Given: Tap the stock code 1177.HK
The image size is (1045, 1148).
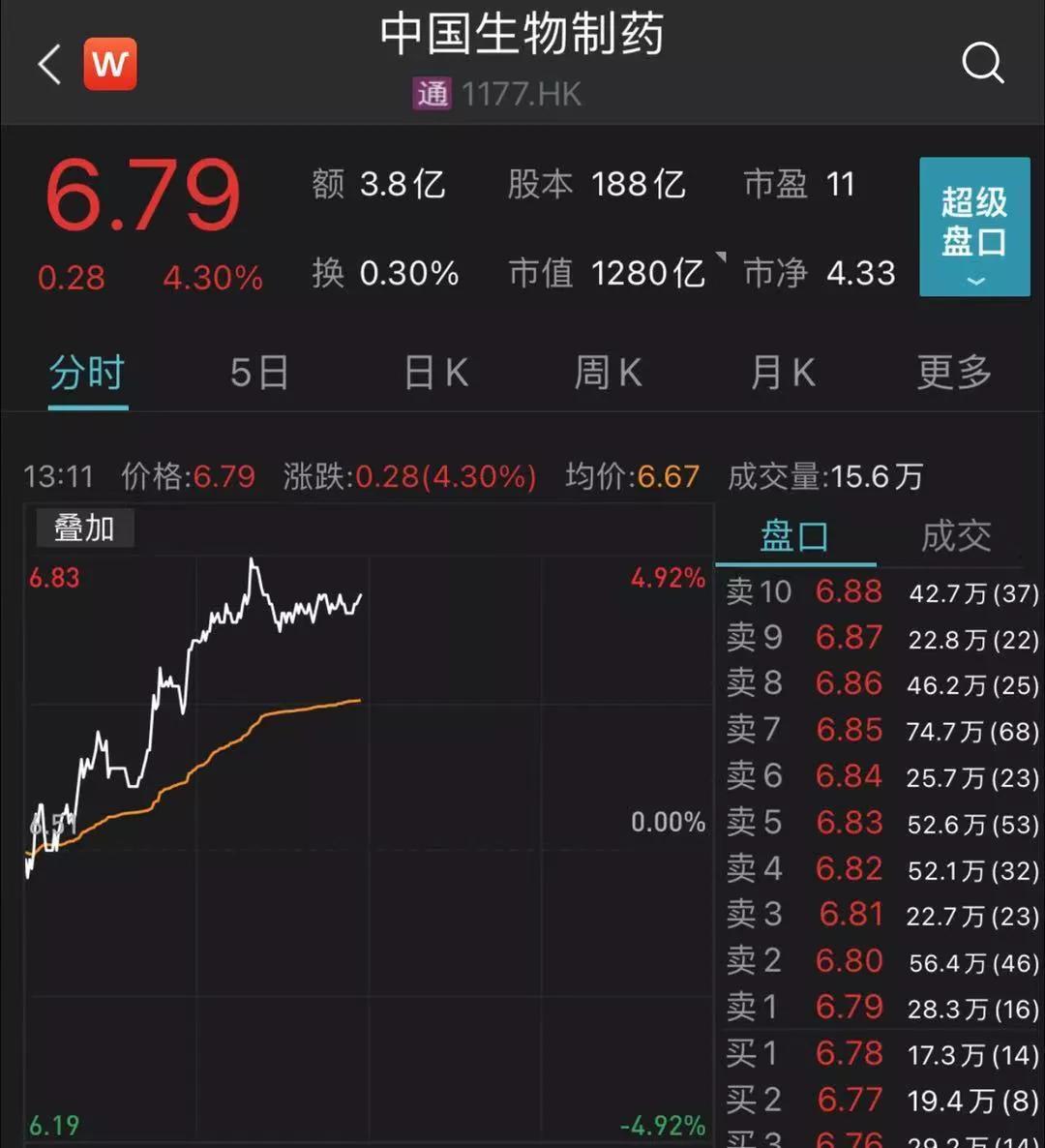Looking at the screenshot, I should [522, 94].
